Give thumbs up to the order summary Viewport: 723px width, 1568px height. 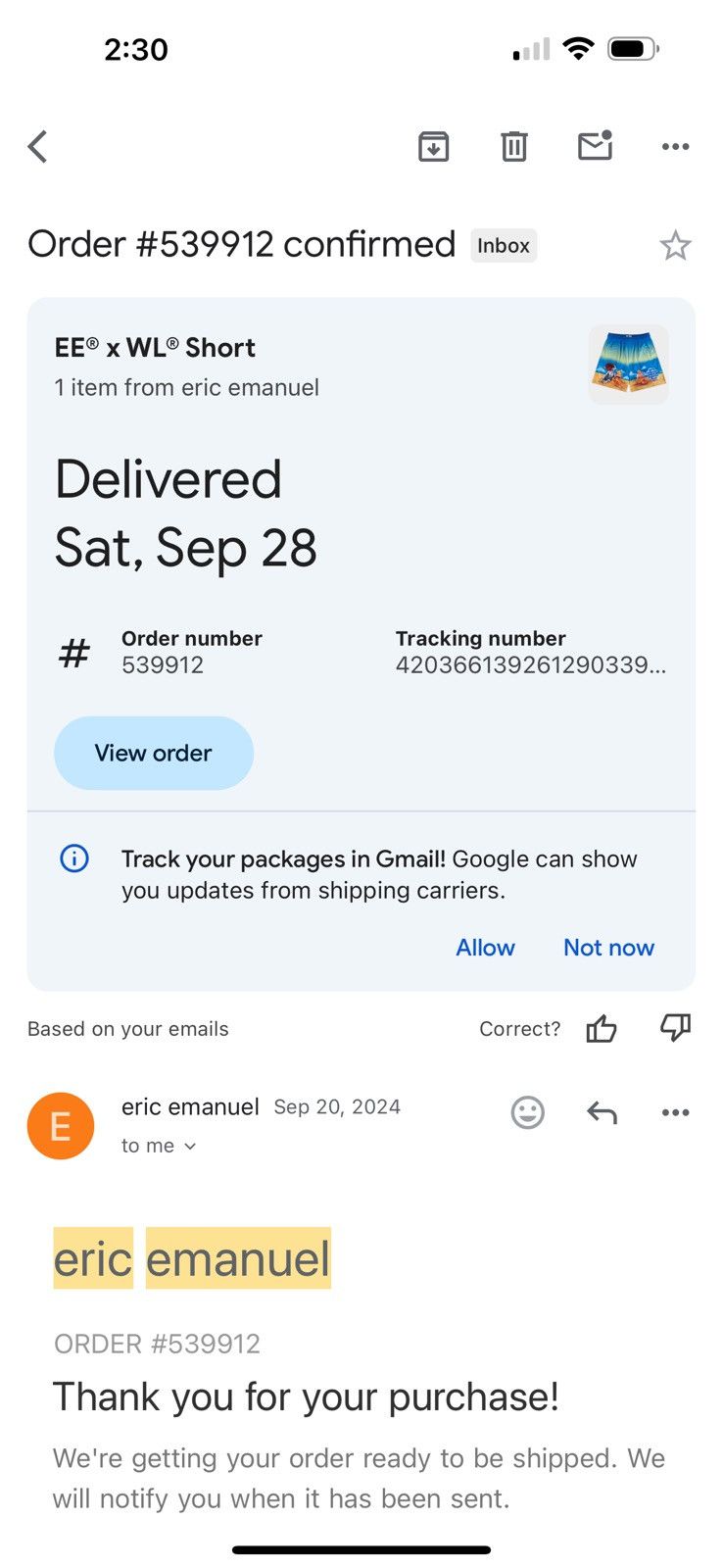click(x=601, y=1028)
